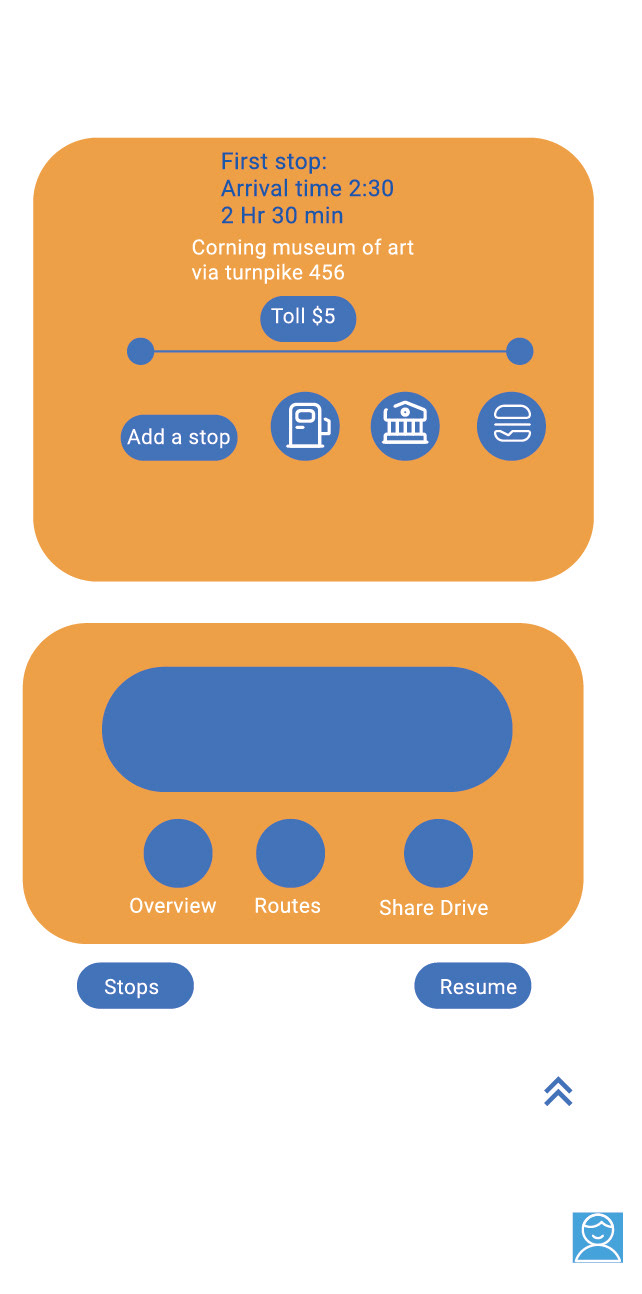
Task: Resume the navigation
Action: (473, 986)
